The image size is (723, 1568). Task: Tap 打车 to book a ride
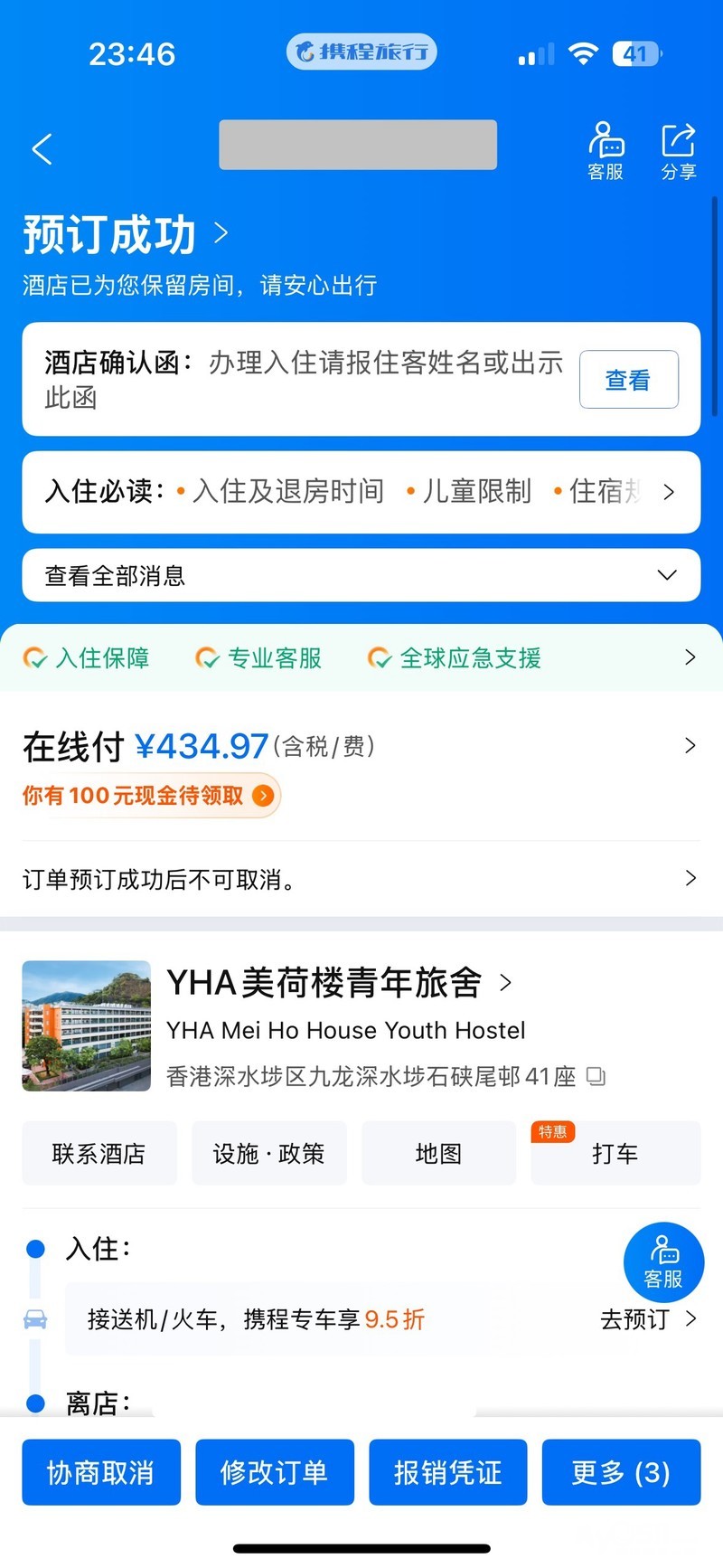(x=615, y=1154)
